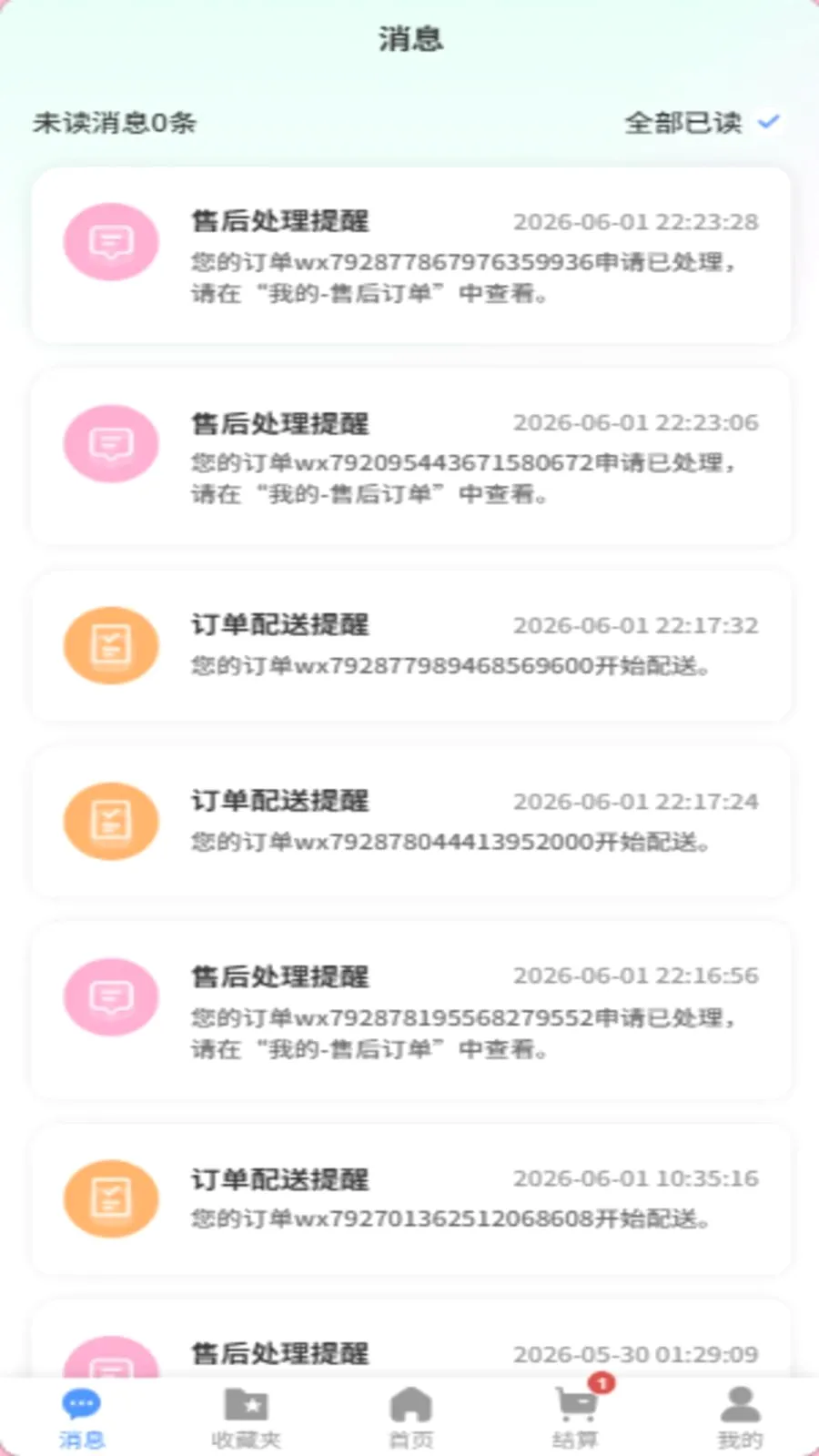Open the 售后处理提醒 message from 22:23:28
The width and height of the screenshot is (819, 1456).
(410, 256)
